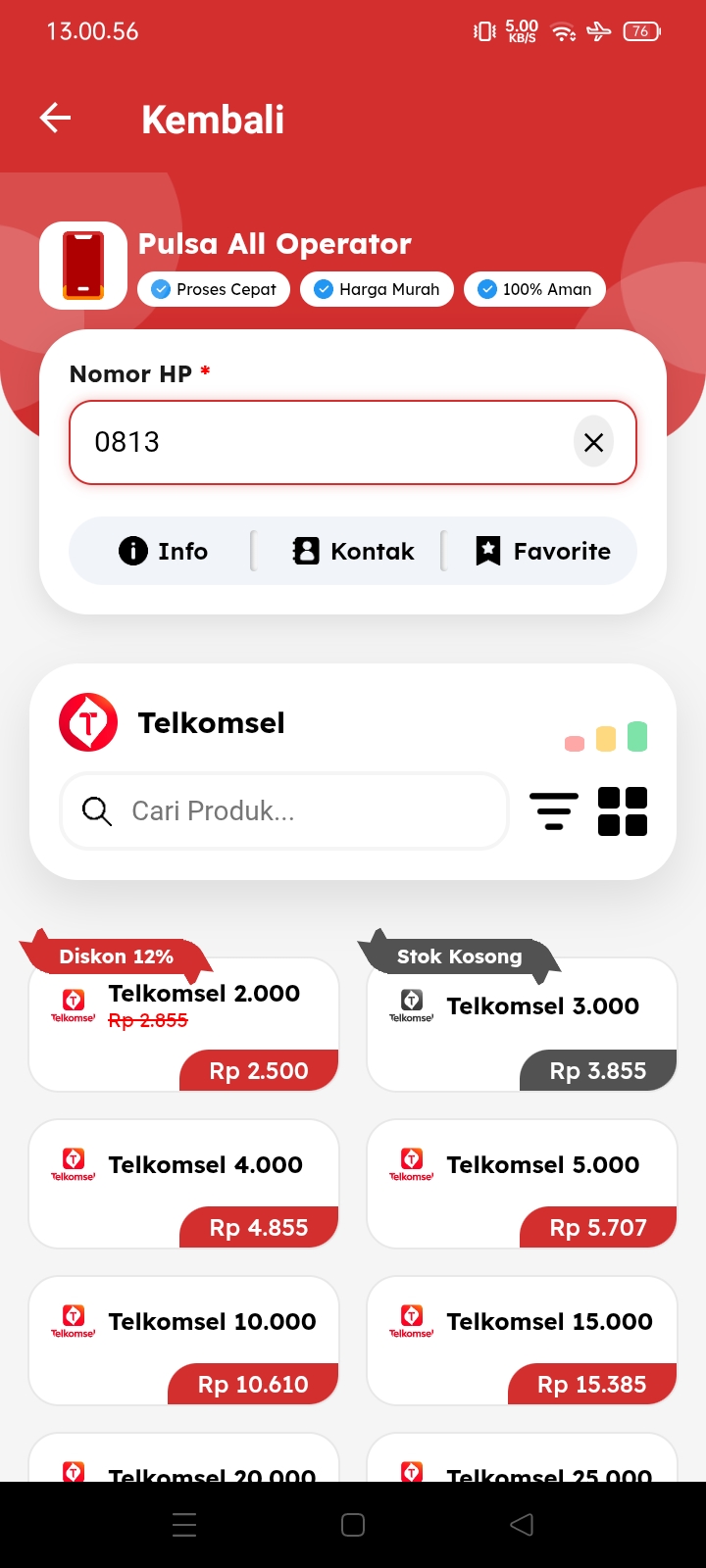
Task: Select Telkomsel 3.000 out-of-stock card
Action: pyautogui.click(x=522, y=1024)
